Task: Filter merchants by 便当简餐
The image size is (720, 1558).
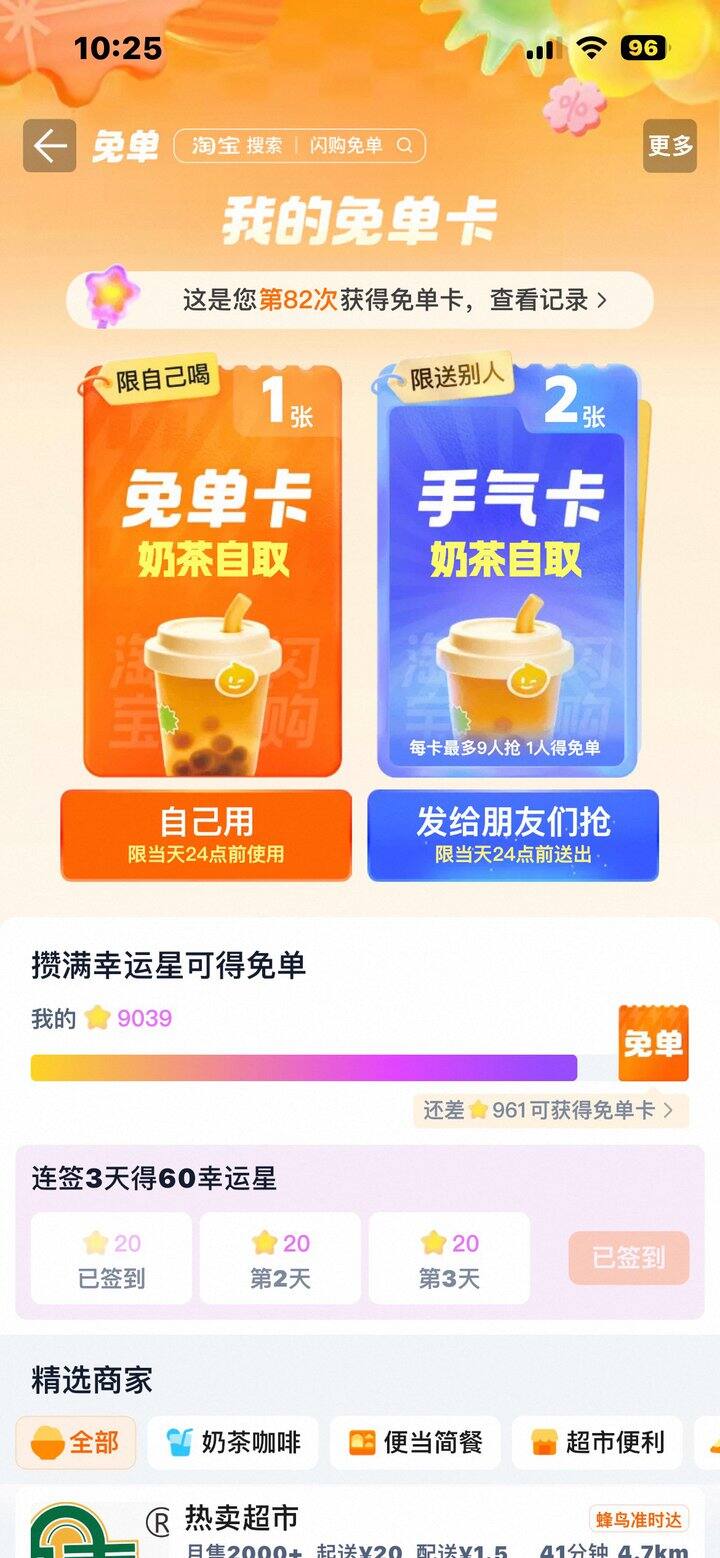Action: (x=415, y=1443)
